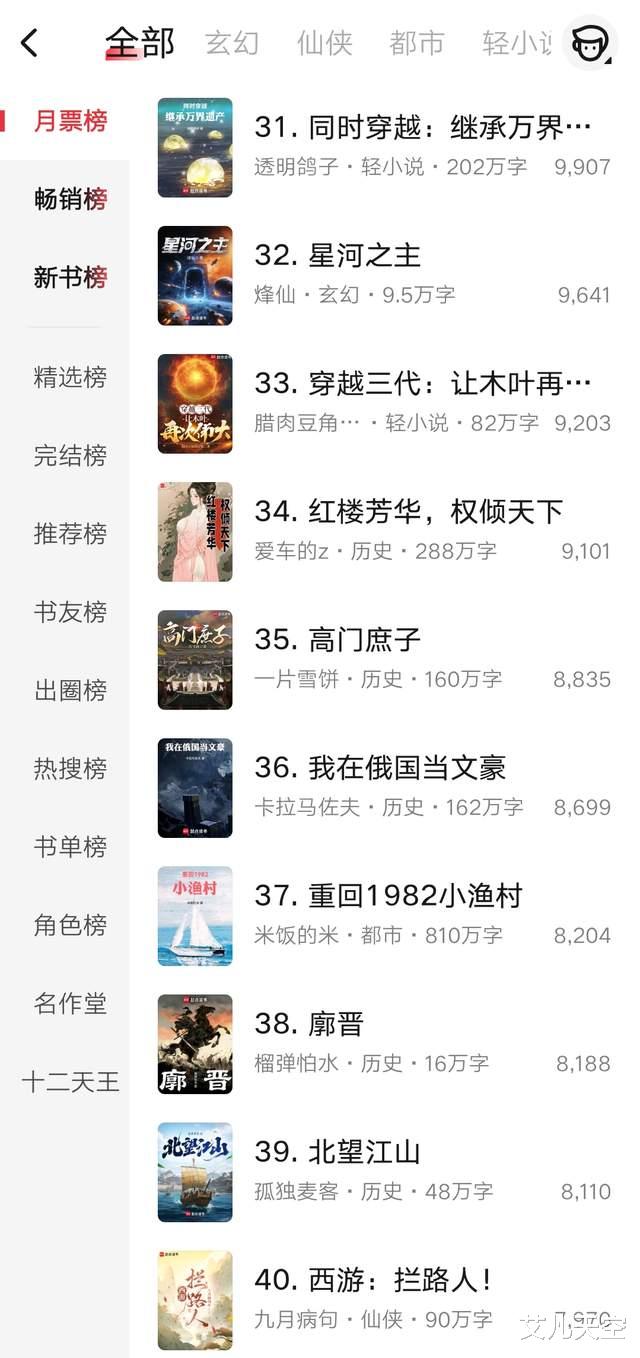The image size is (640, 1358).
Task: Select 精选榜 from the sidebar
Action: [x=70, y=377]
